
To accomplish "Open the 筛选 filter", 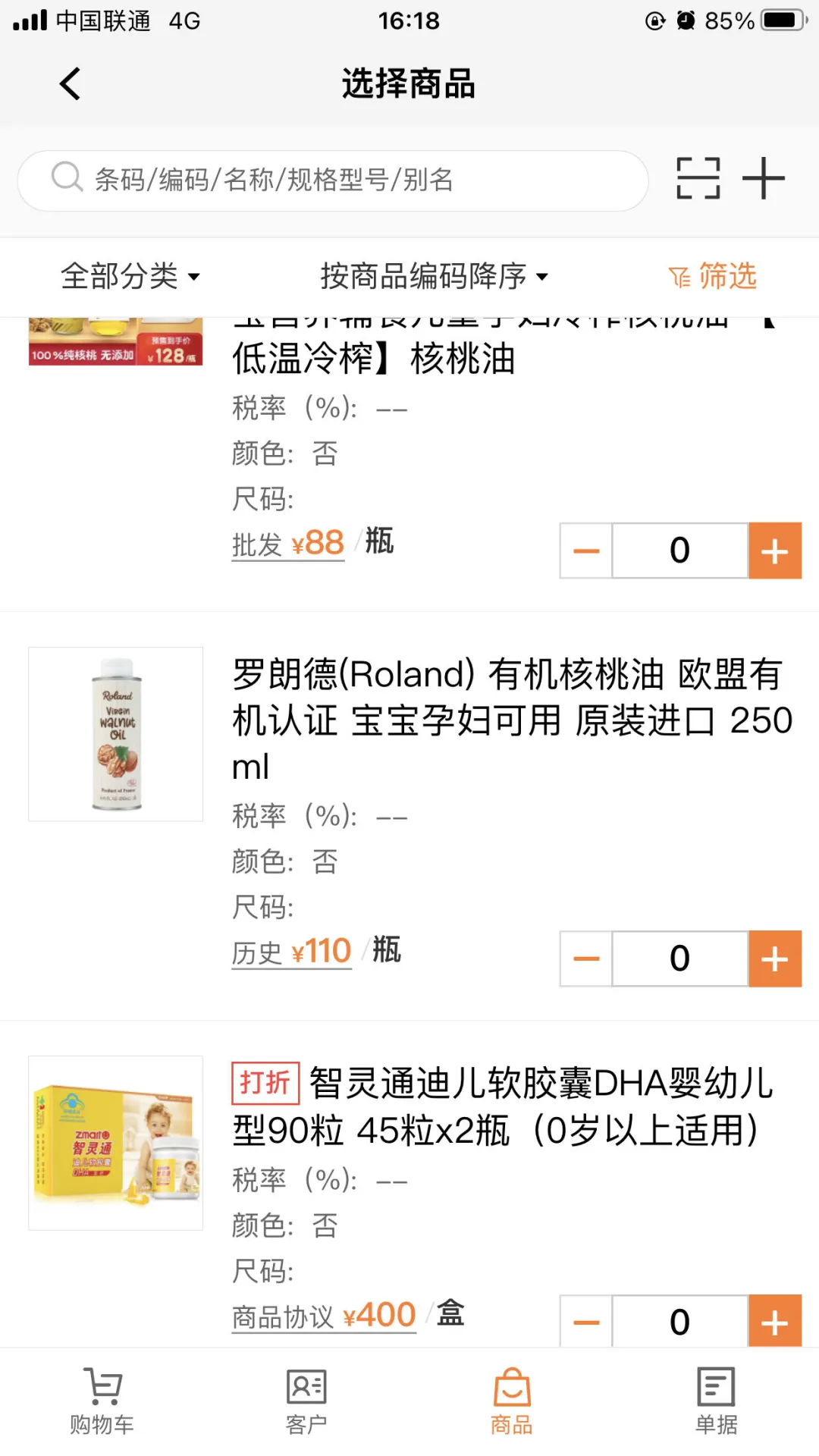I will [x=713, y=276].
